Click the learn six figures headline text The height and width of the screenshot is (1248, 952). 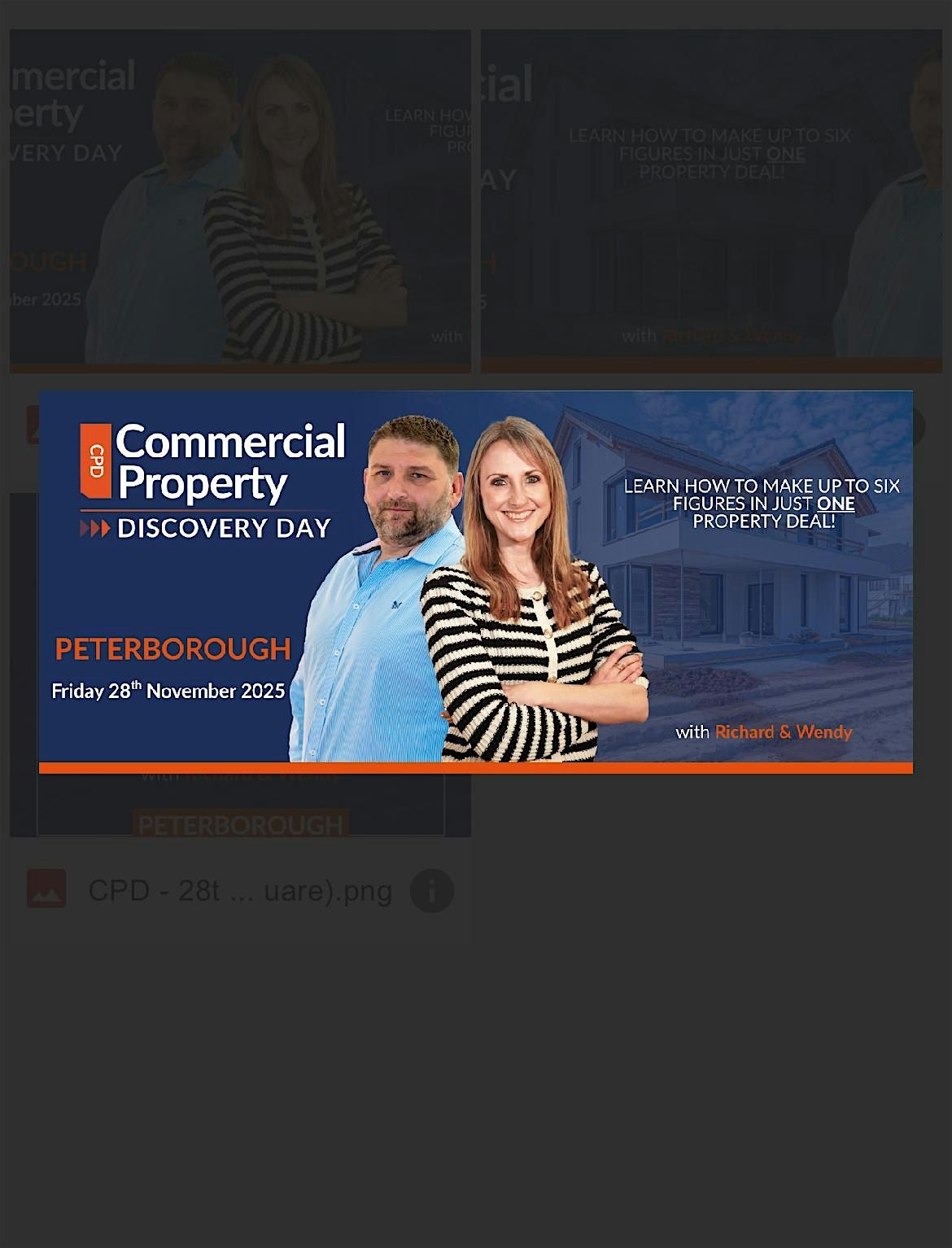pyautogui.click(x=762, y=503)
